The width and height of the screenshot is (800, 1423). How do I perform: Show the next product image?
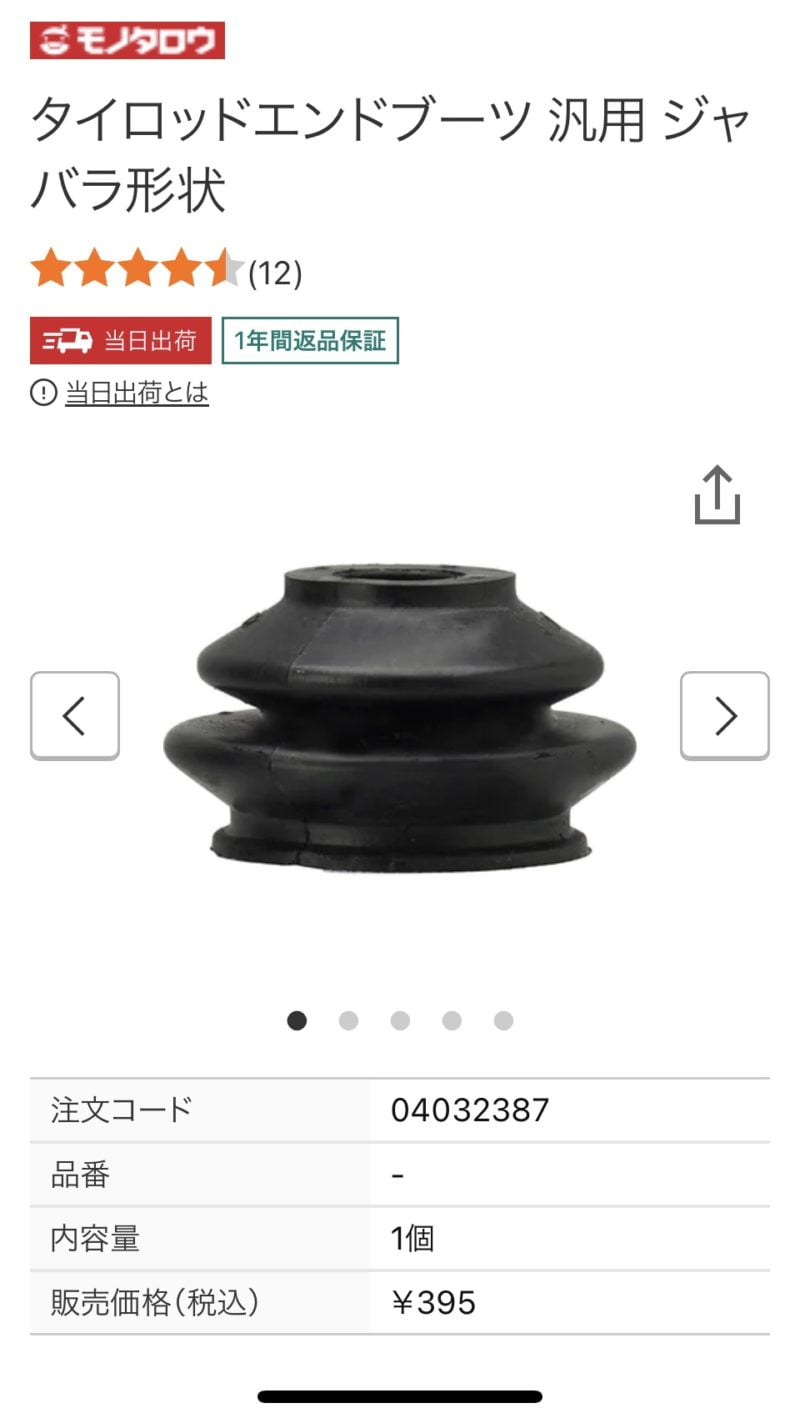tap(725, 715)
